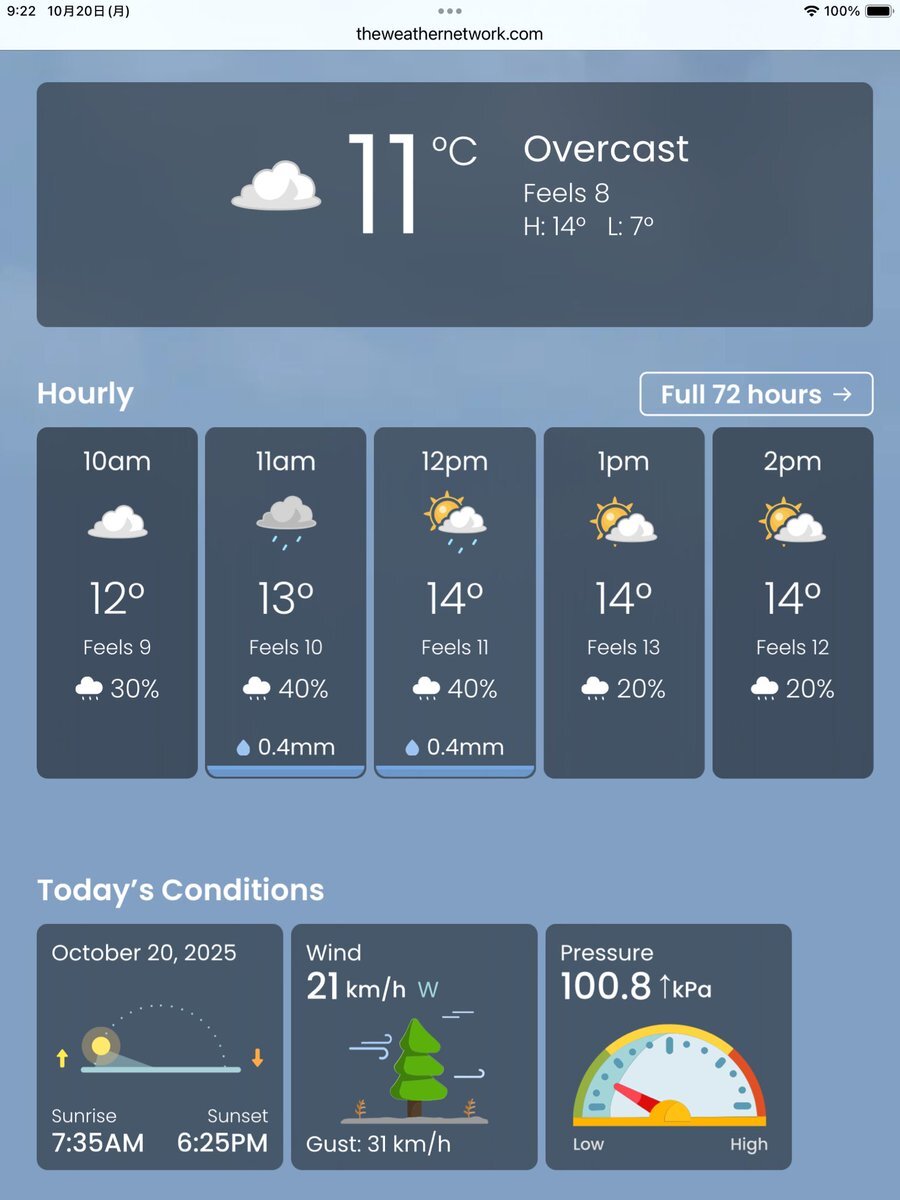View the 1pm hourly forecast card

(x=624, y=602)
